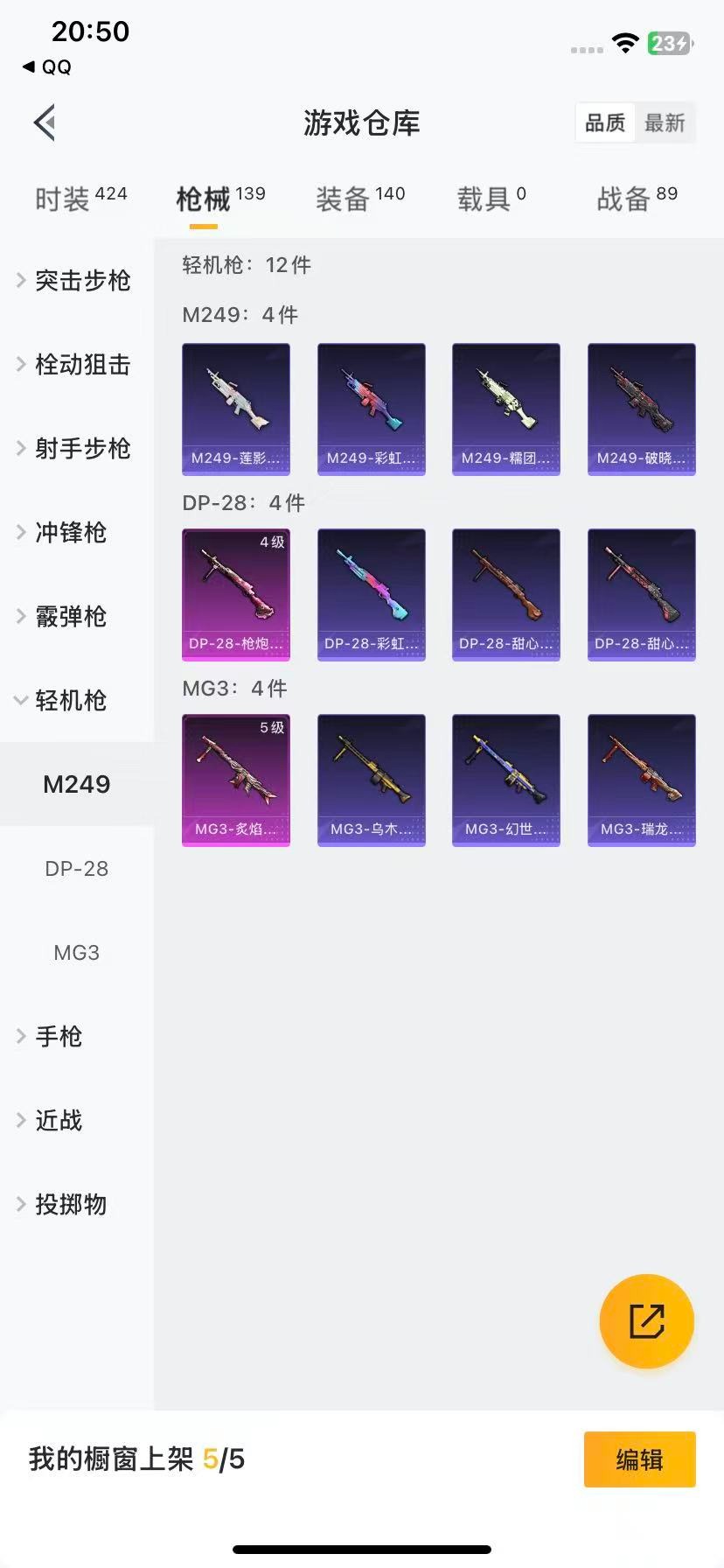View the level-5 MG3-炙焰 skin
724x1568 pixels.
click(236, 780)
